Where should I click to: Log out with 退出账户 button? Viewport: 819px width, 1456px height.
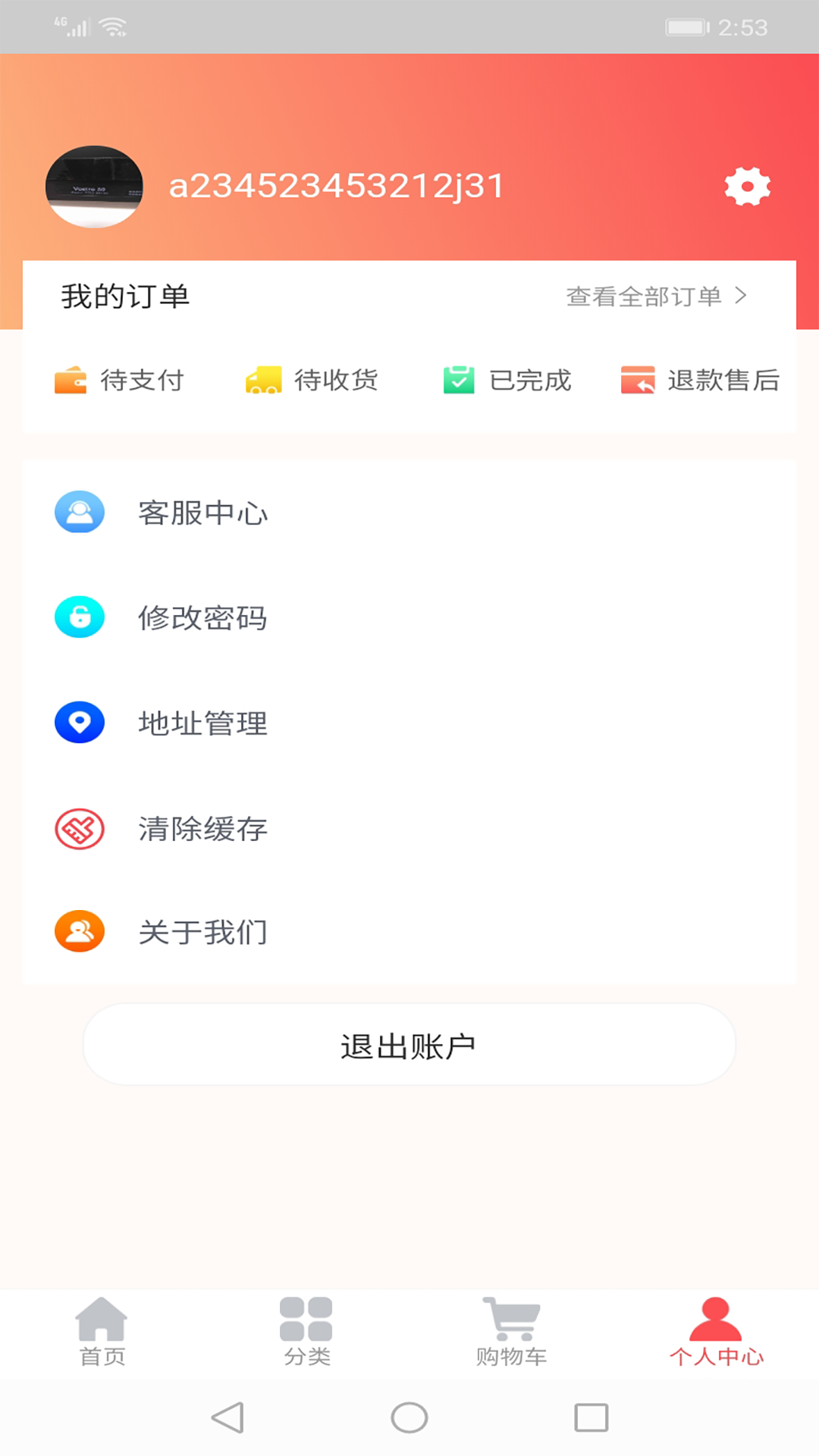[409, 1046]
